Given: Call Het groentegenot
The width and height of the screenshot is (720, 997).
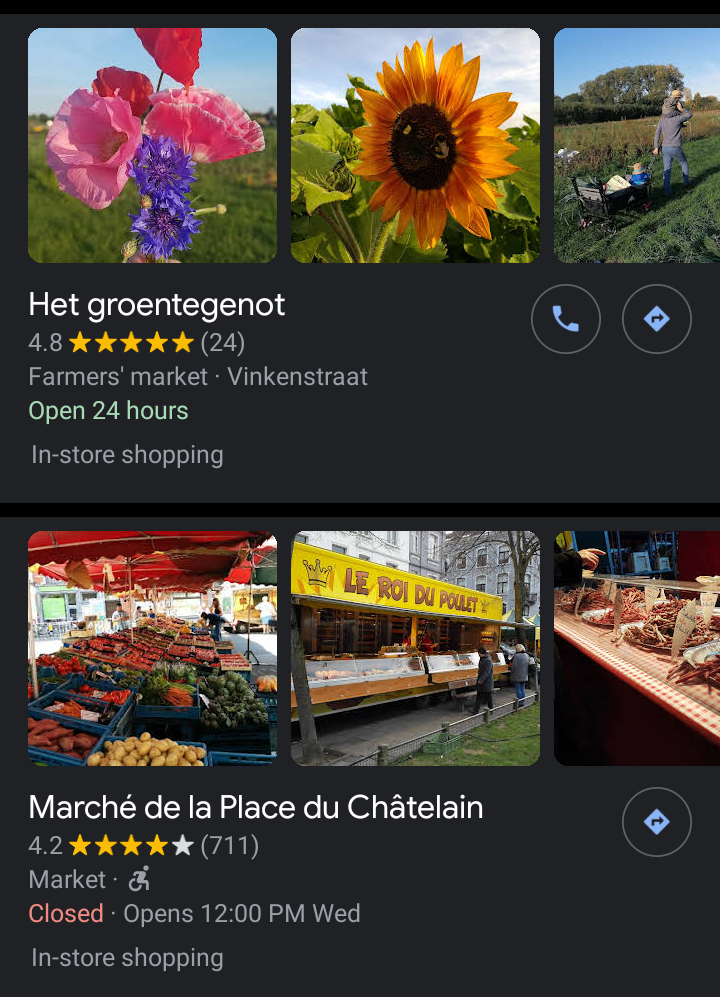Looking at the screenshot, I should 566,319.
